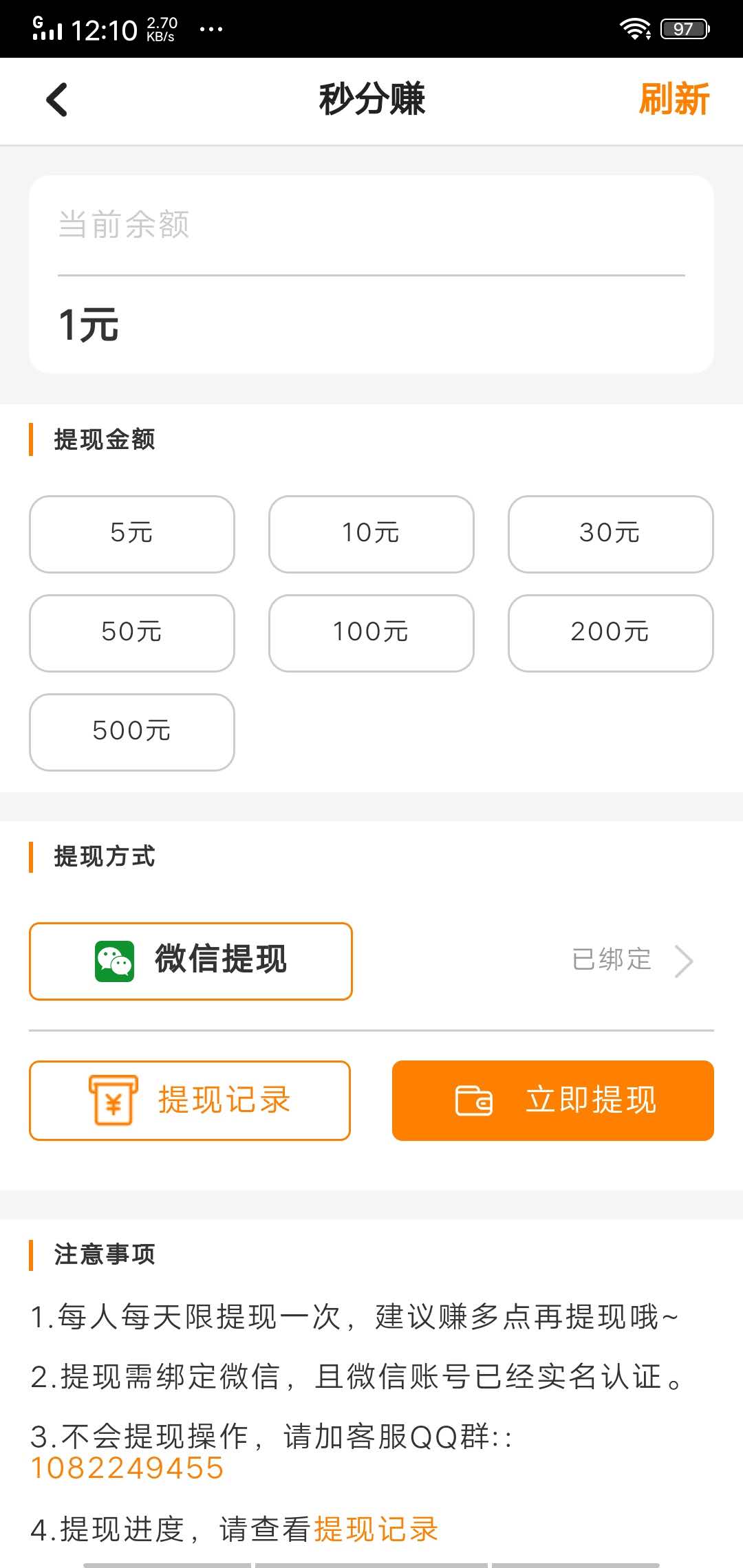The height and width of the screenshot is (1568, 743).
Task: Tap the three-dot notification icon in status bar
Action: click(211, 29)
